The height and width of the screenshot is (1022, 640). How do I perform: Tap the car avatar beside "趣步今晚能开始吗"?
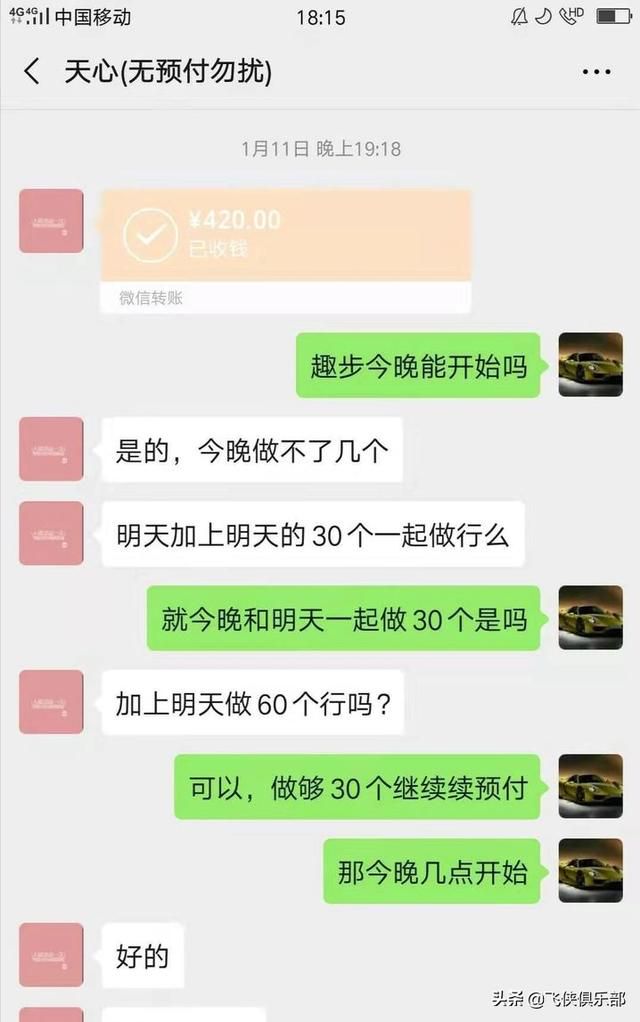point(590,365)
